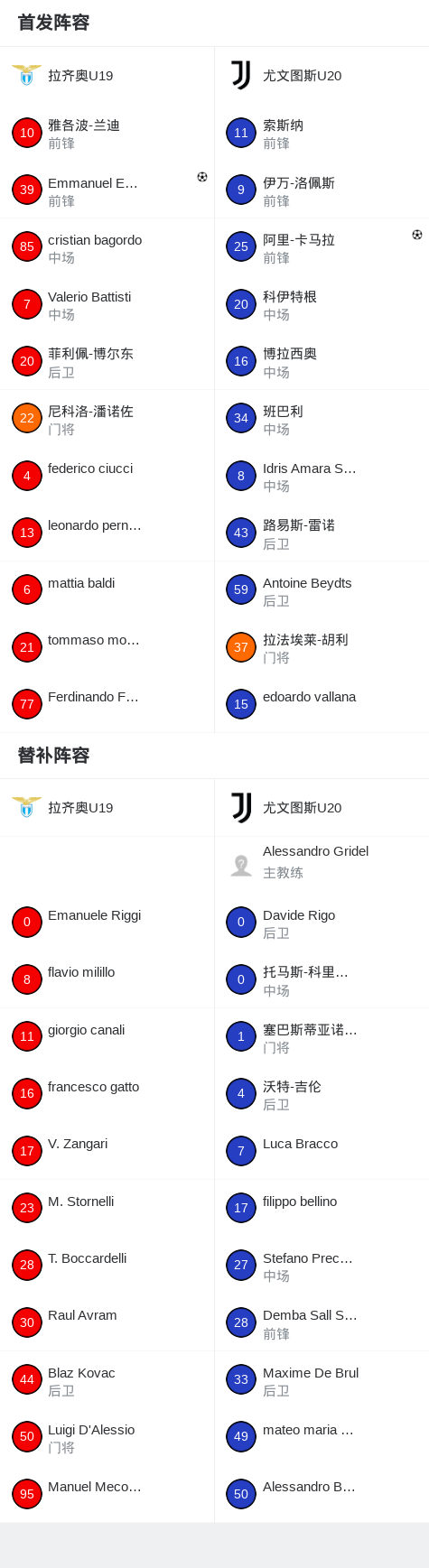Open 阿里-卡马拉 player row

[x=322, y=247]
